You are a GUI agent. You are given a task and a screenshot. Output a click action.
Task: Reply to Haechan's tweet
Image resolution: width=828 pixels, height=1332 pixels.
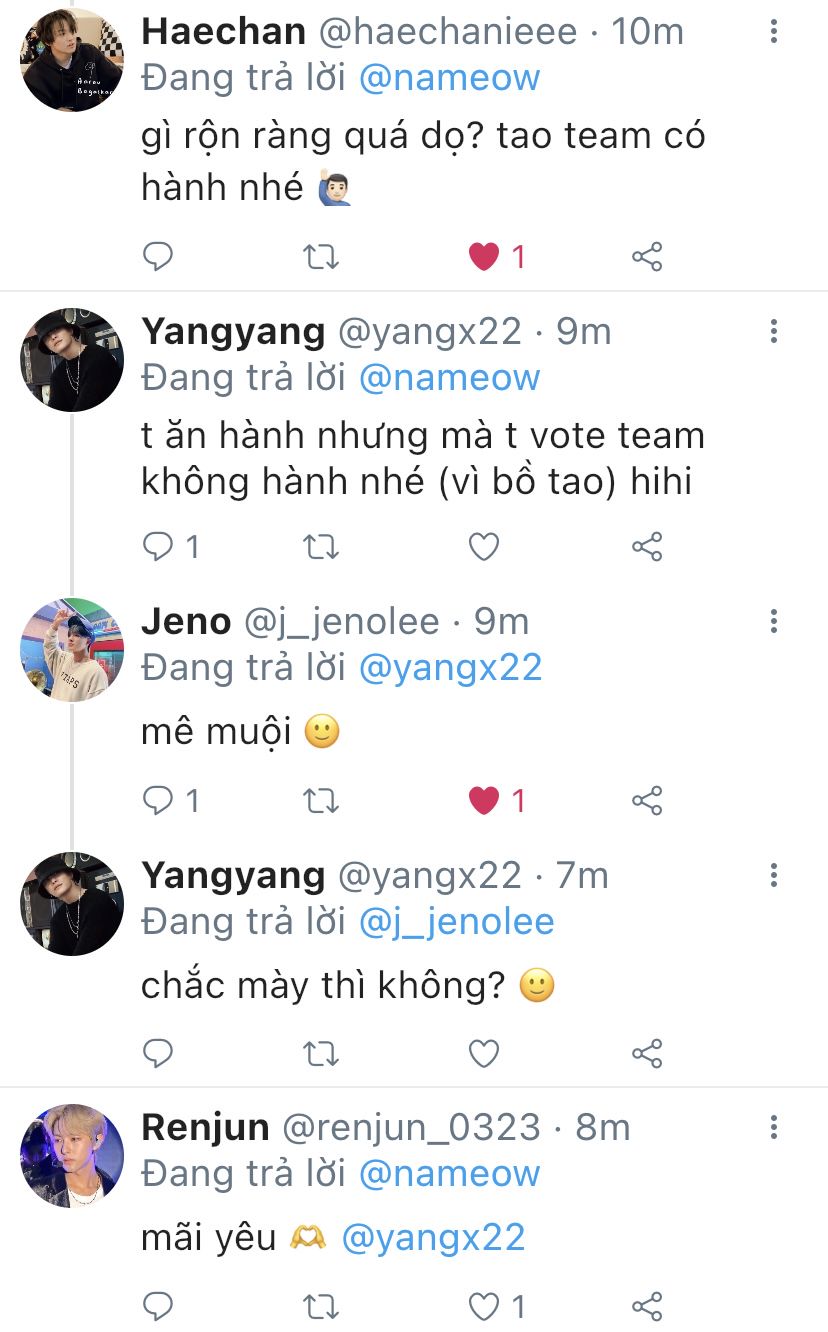click(158, 257)
